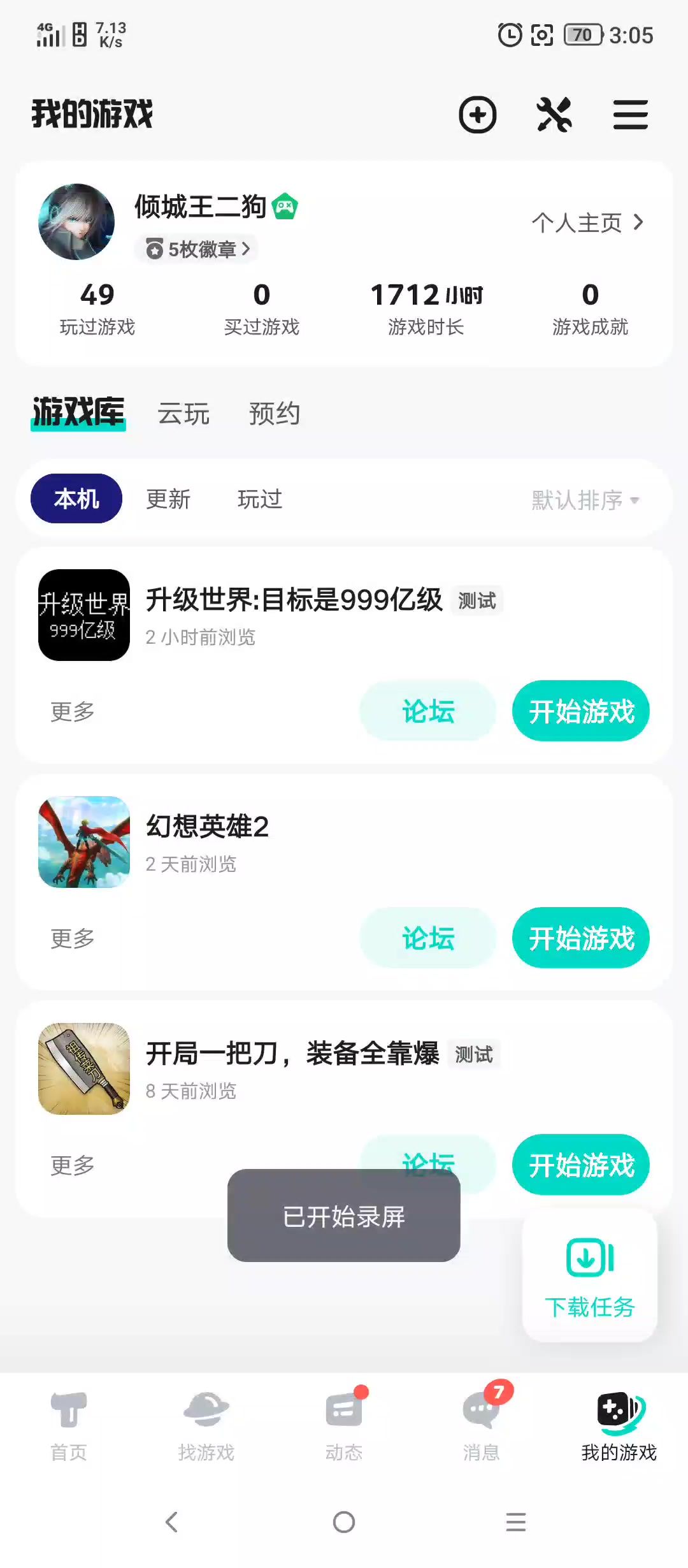Open the hamburger menu
The height and width of the screenshot is (1568, 688).
[x=630, y=115]
